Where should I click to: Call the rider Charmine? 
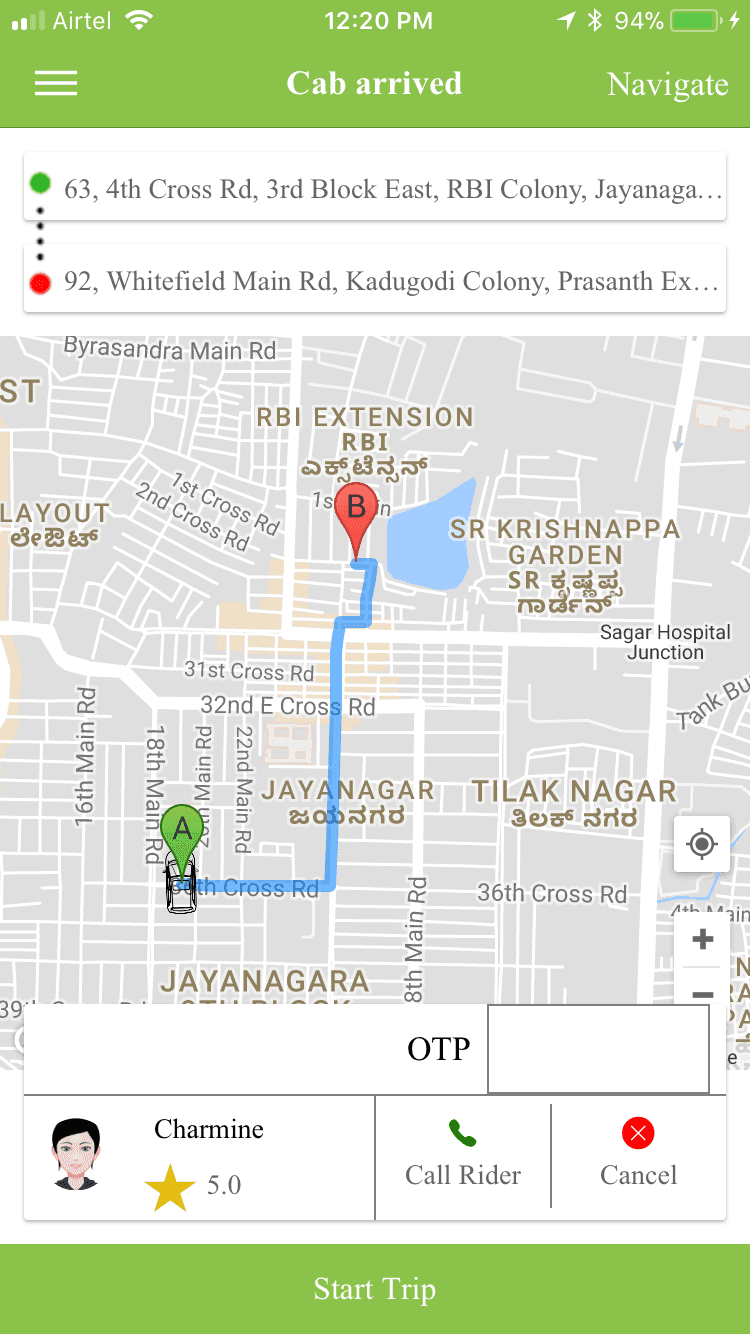(462, 1155)
